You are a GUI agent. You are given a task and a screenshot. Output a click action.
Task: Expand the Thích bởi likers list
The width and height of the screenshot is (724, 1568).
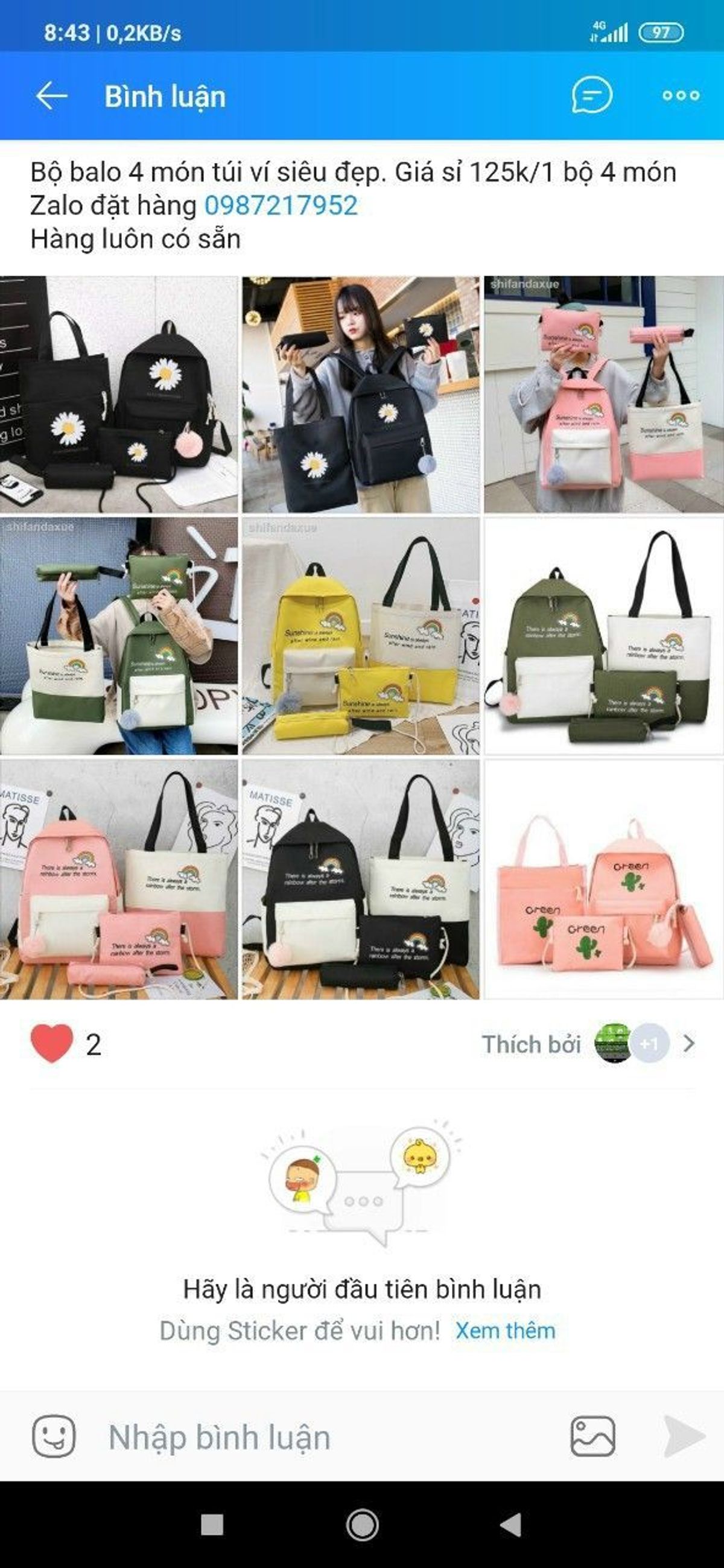688,1043
